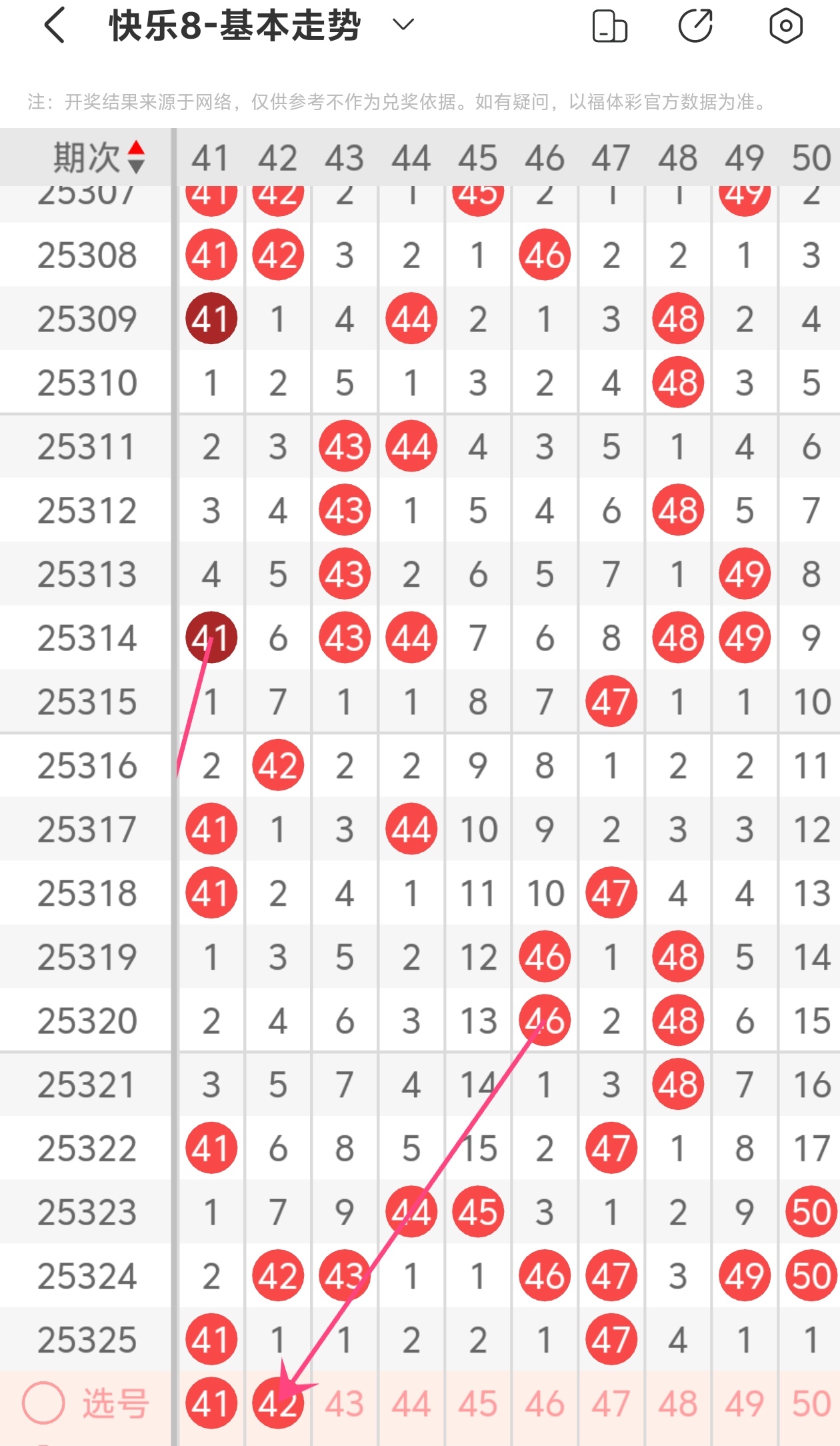Go back using the top-left arrow
This screenshot has width=840, height=1446.
55,27
